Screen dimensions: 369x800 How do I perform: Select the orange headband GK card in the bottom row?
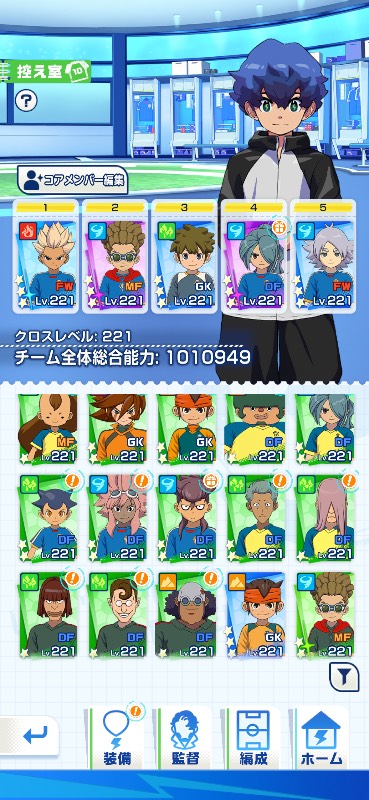255,614
